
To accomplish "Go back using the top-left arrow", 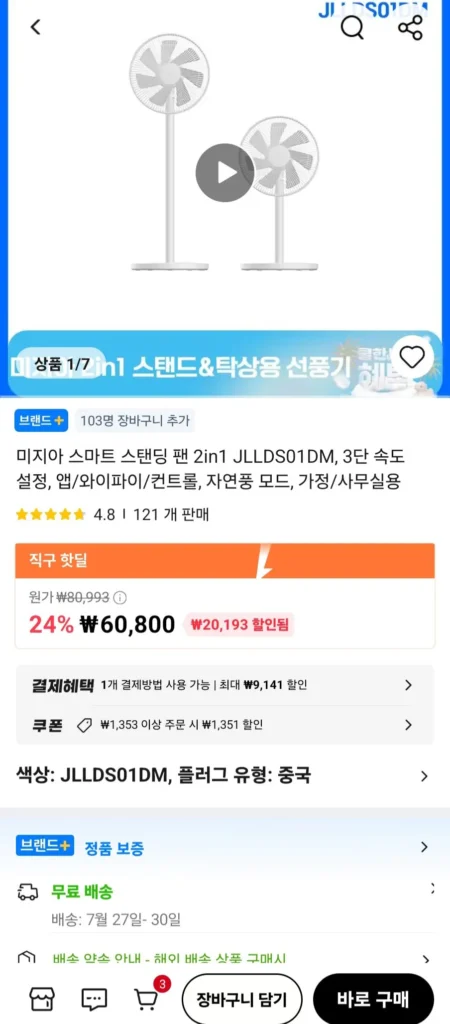I will coord(35,27).
